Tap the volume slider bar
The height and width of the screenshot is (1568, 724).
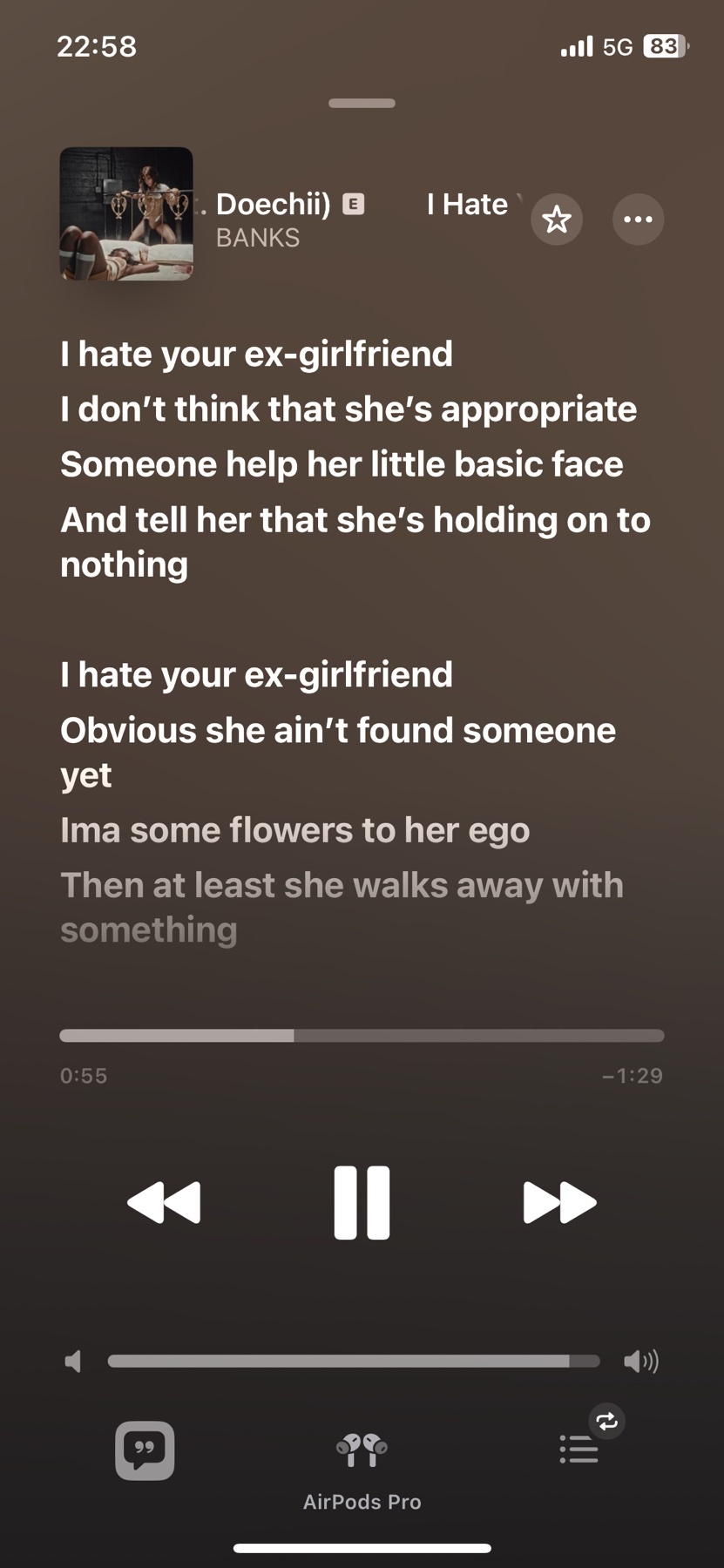click(x=354, y=1361)
